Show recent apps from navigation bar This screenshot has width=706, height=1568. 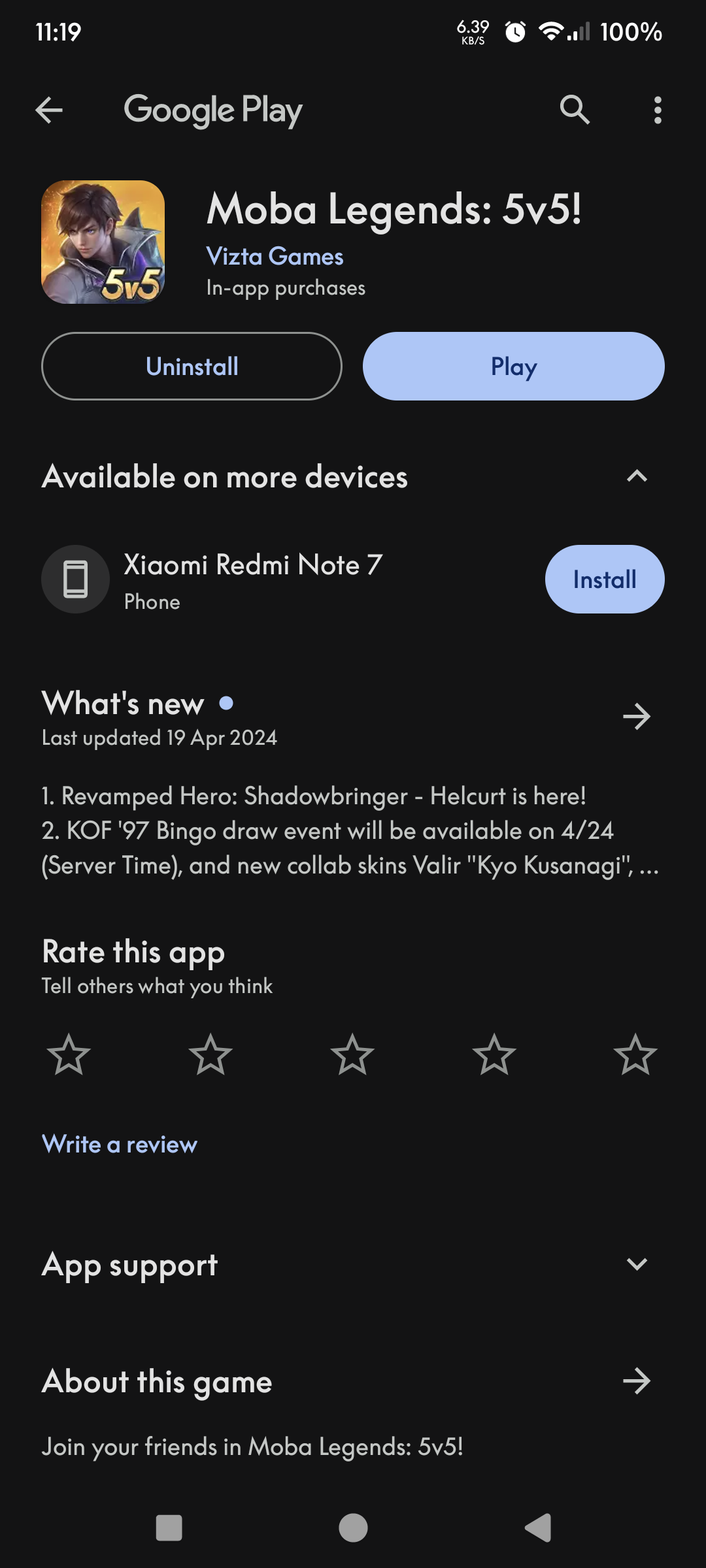point(169,1527)
